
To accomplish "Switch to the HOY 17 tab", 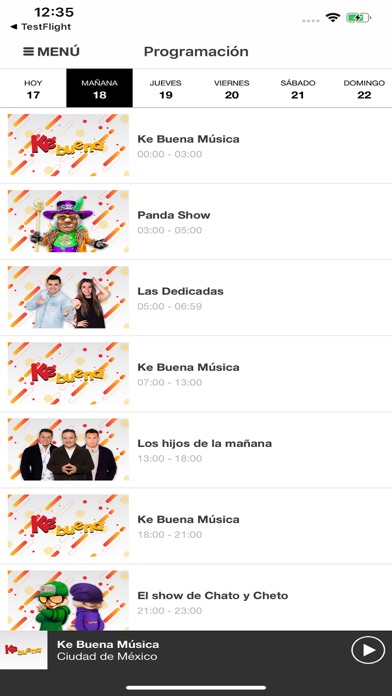I will (33, 88).
